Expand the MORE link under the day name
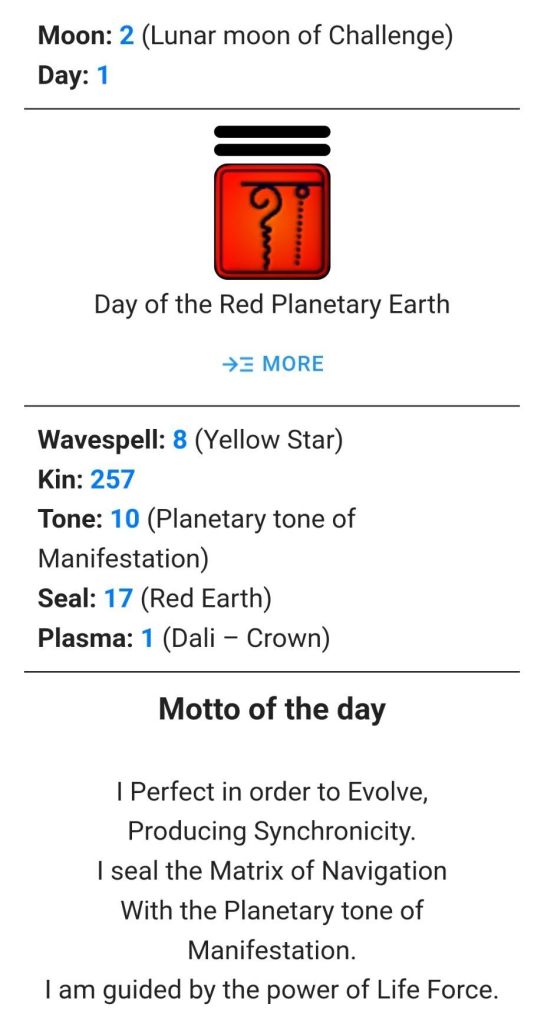 pyautogui.click(x=272, y=364)
